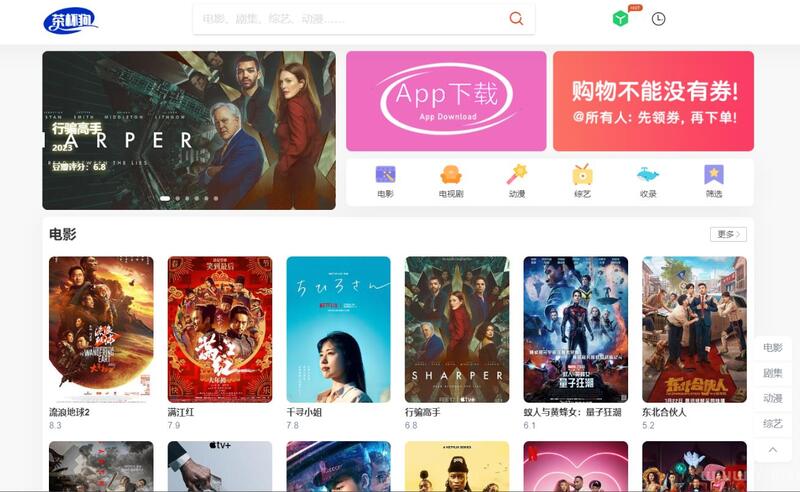Open the green cube HOT icon
Screen dimensions: 800x492
pos(621,19)
